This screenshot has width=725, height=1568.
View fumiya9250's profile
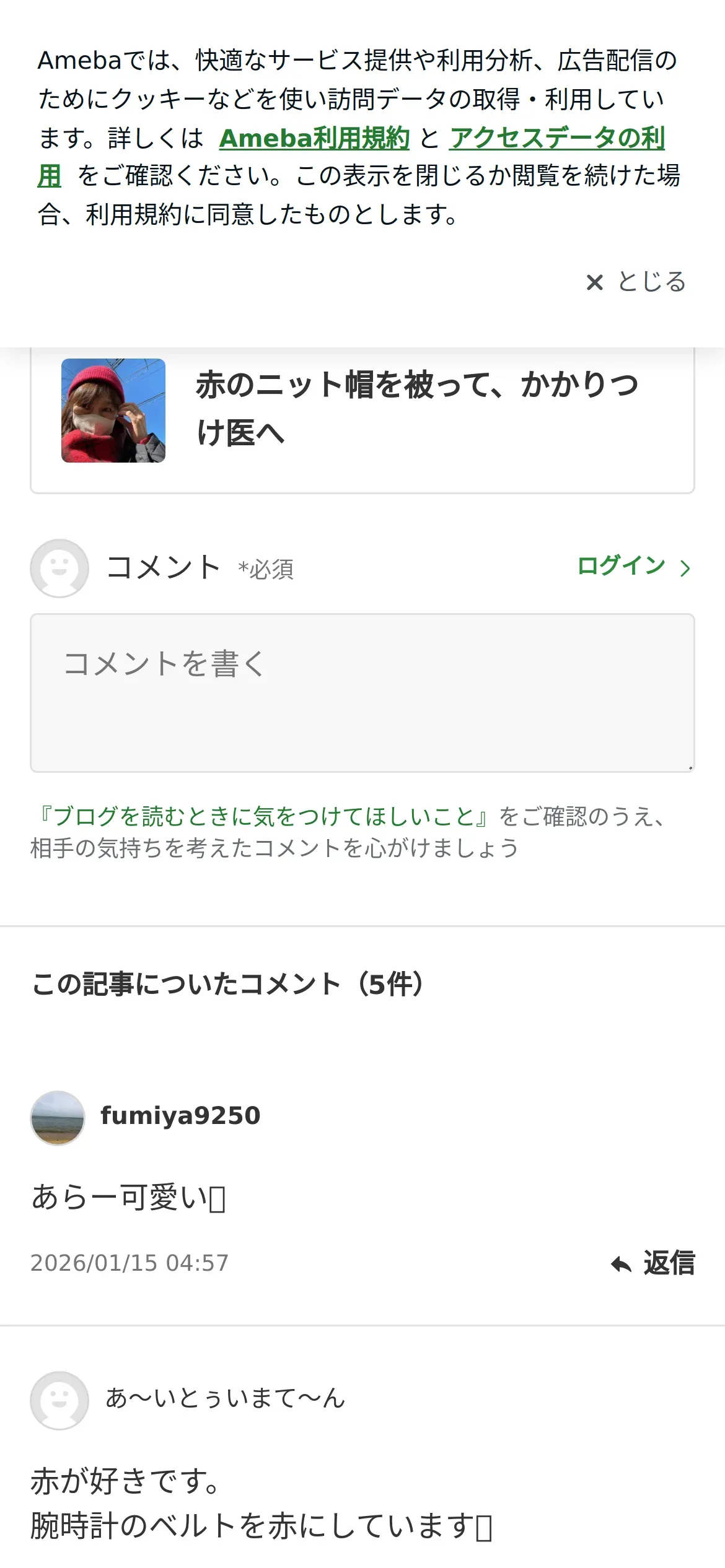click(x=180, y=1116)
